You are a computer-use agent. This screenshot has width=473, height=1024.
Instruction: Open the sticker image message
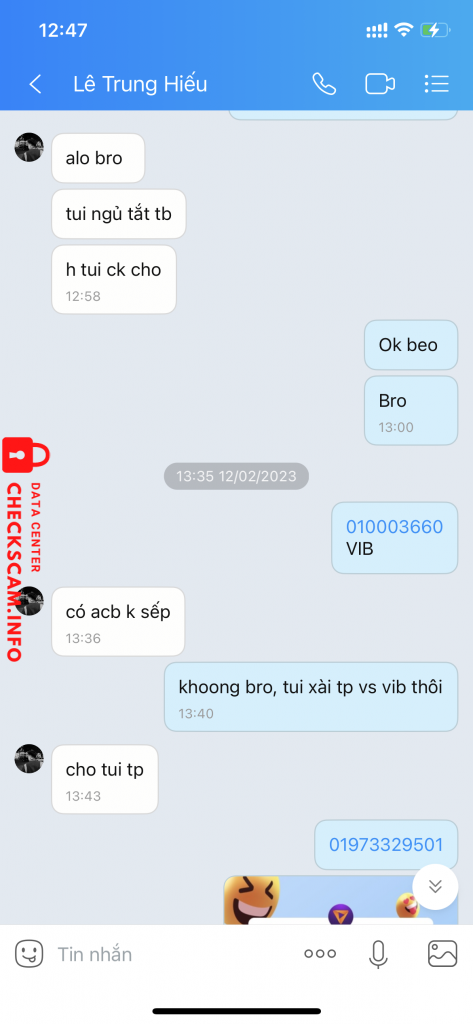pyautogui.click(x=340, y=900)
